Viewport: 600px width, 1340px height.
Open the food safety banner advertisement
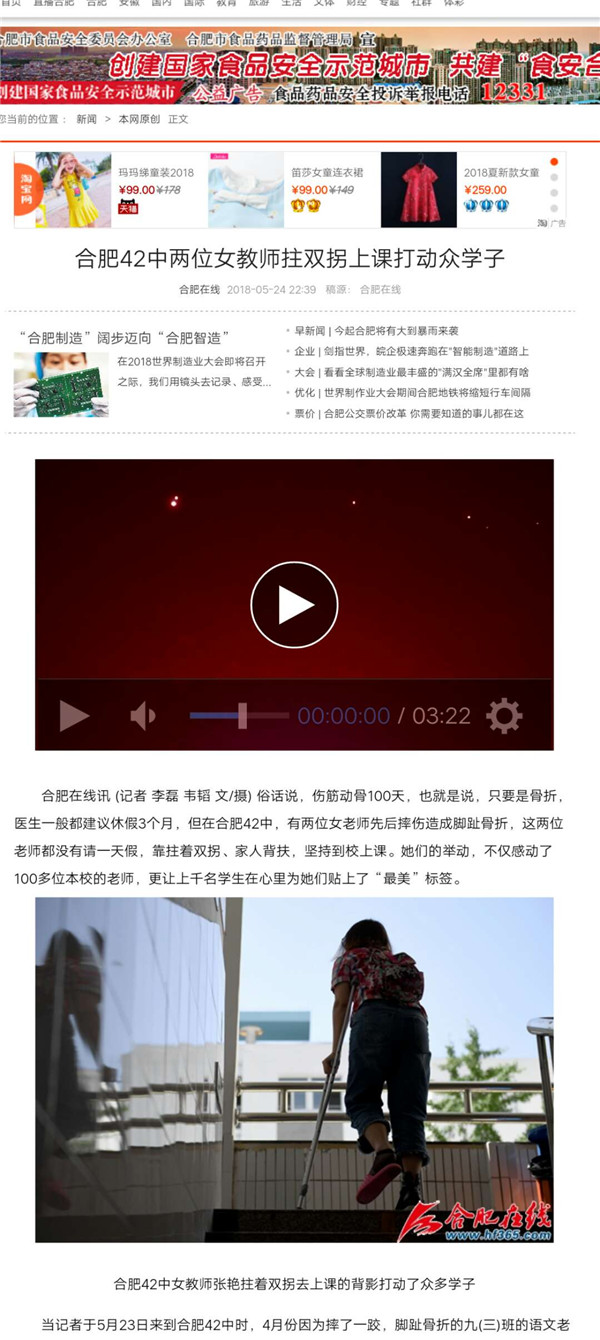tap(300, 67)
